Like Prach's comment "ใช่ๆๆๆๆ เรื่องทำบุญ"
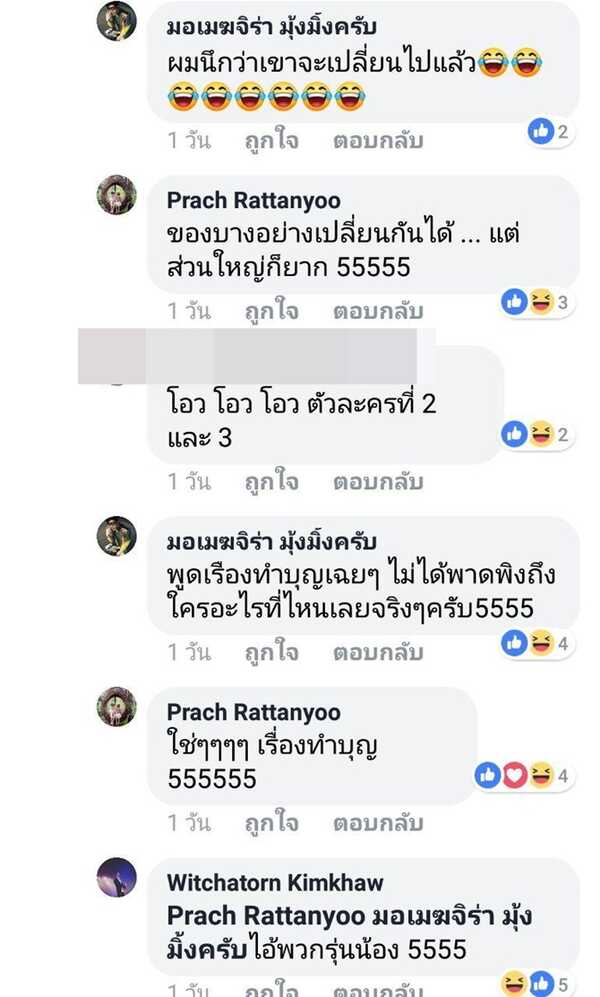The height and width of the screenshot is (997, 600). [x=271, y=823]
